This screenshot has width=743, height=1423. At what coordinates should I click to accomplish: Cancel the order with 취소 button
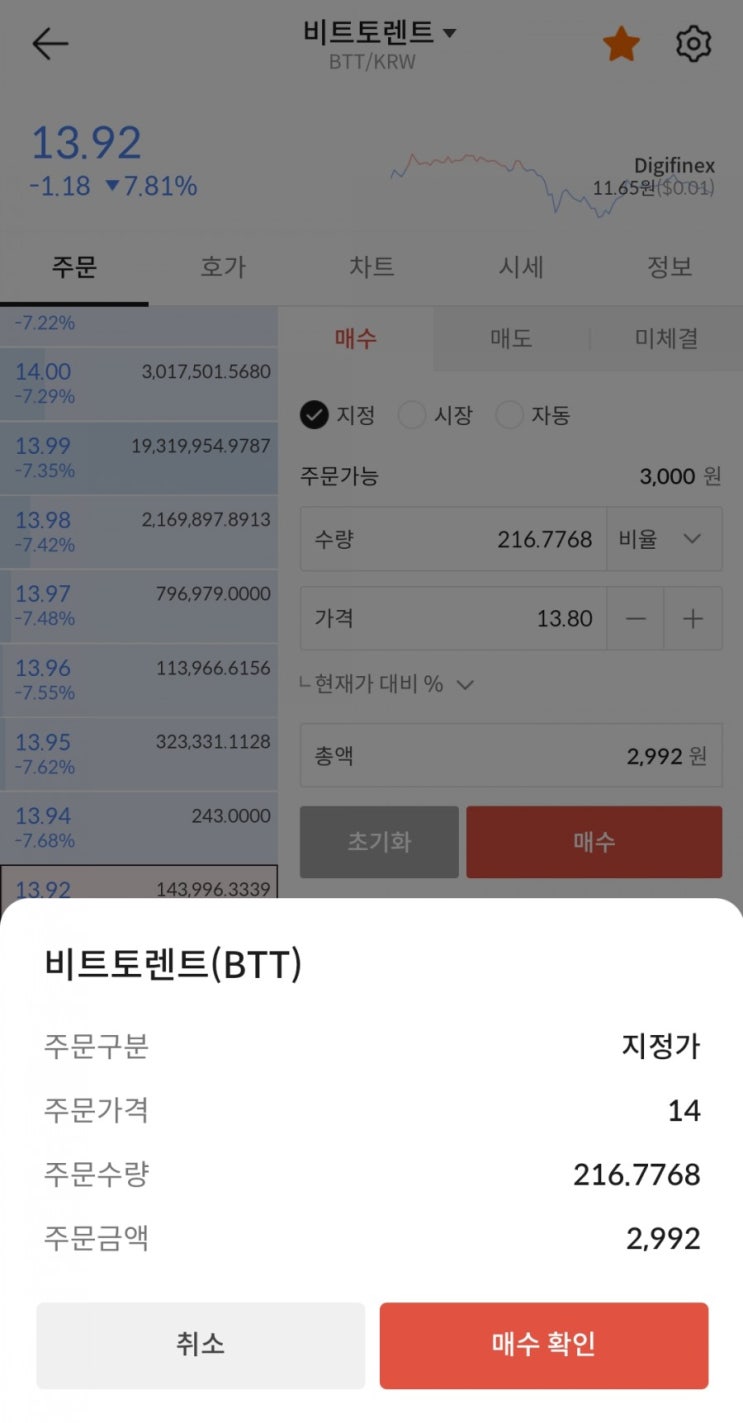click(200, 1345)
